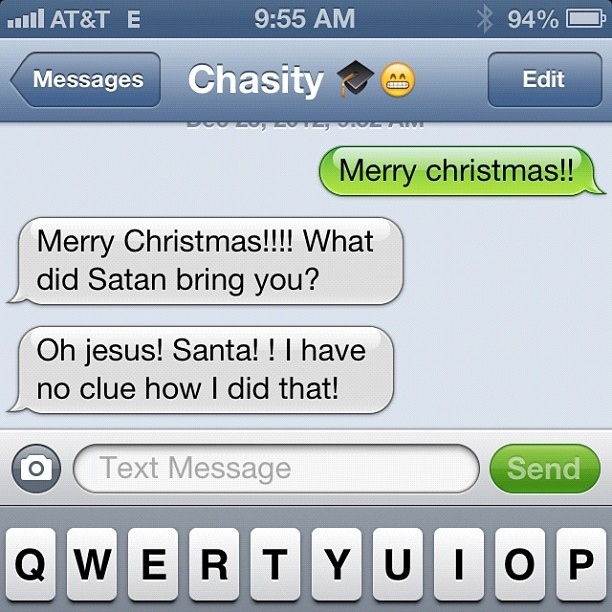Viewport: 612px width, 612px height.
Task: Tap the Edit button
Action: coord(543,80)
